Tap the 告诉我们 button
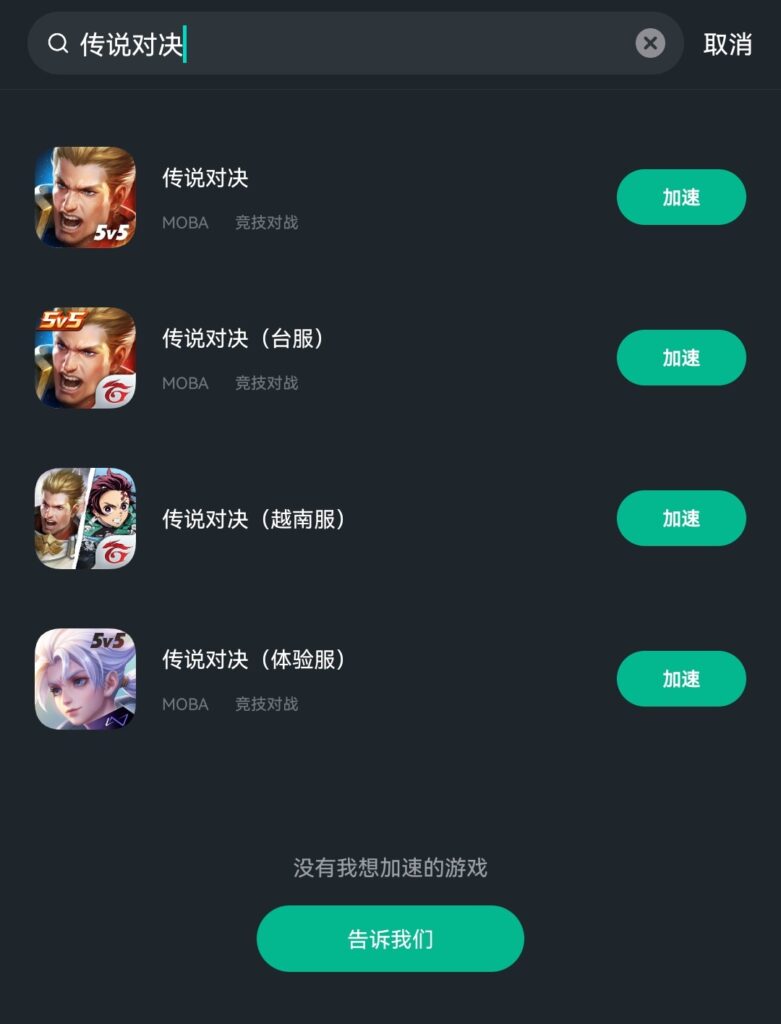This screenshot has width=781, height=1024. pyautogui.click(x=390, y=939)
